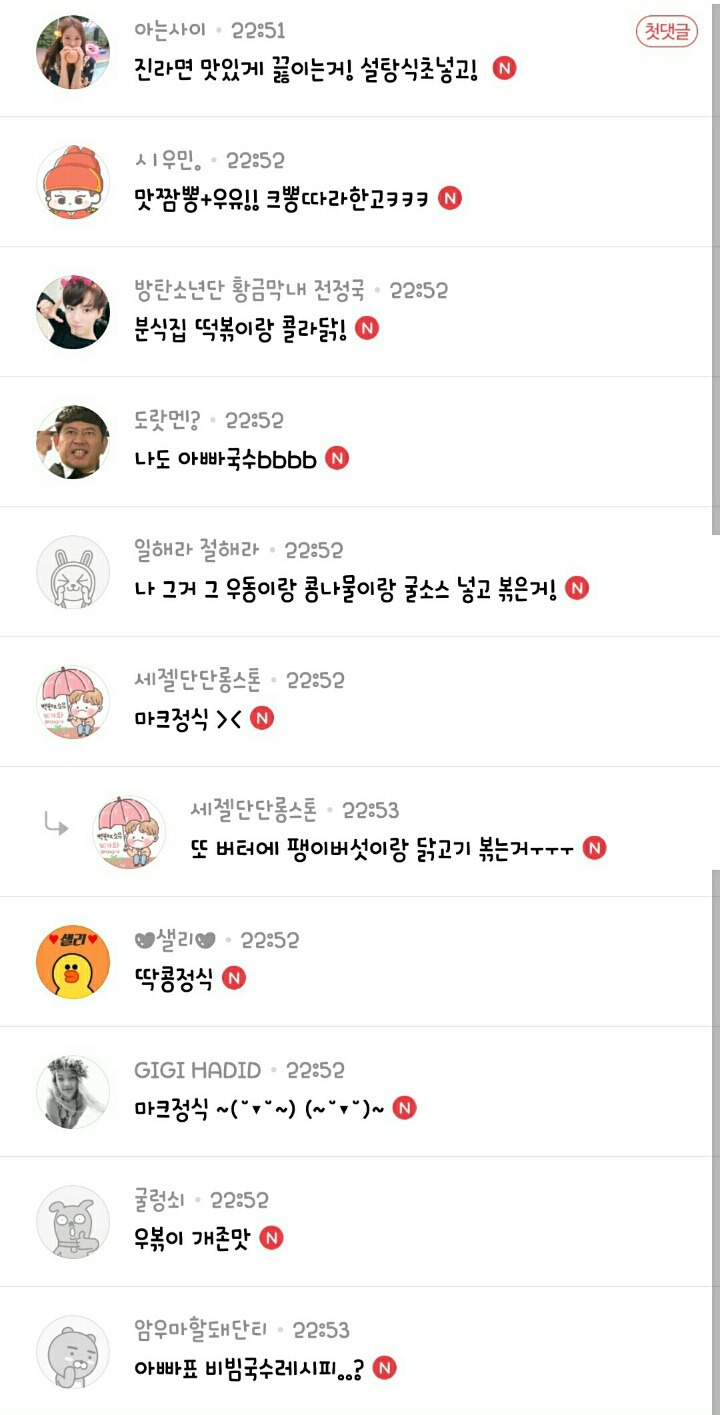The height and width of the screenshot is (1415, 720).
Task: Select the rabbit avatar of 일해라 절해라
Action: pyautogui.click(x=73, y=572)
